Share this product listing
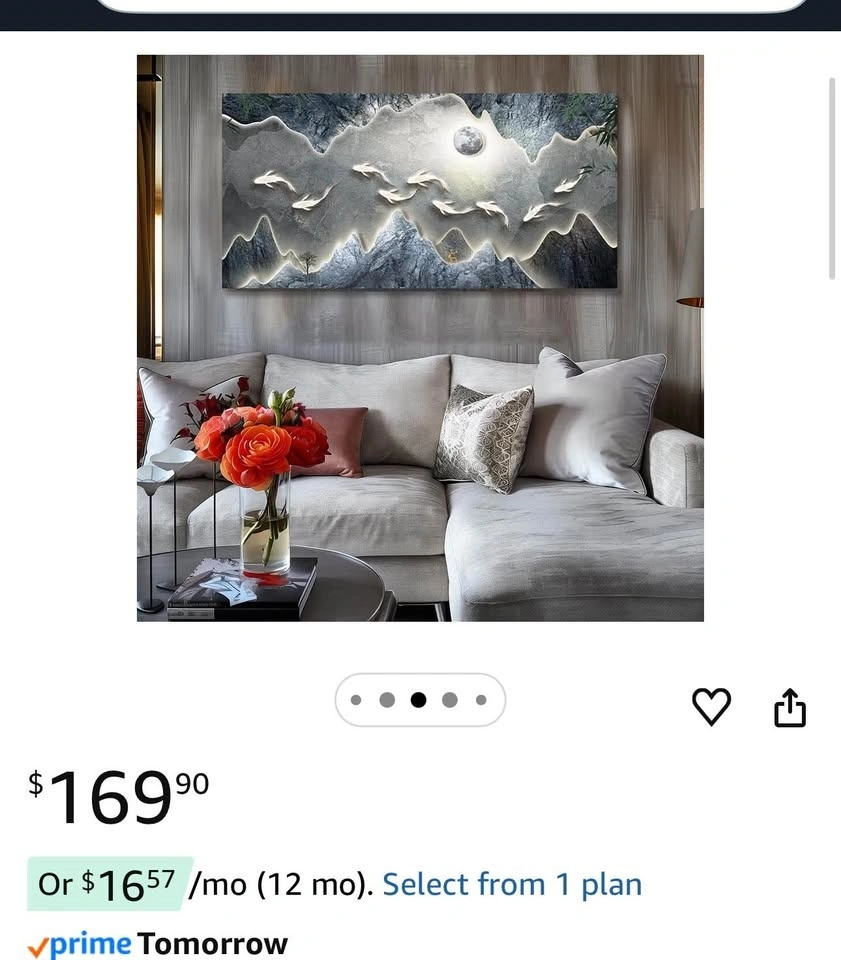Viewport: 841px width, 960px height. (x=790, y=707)
